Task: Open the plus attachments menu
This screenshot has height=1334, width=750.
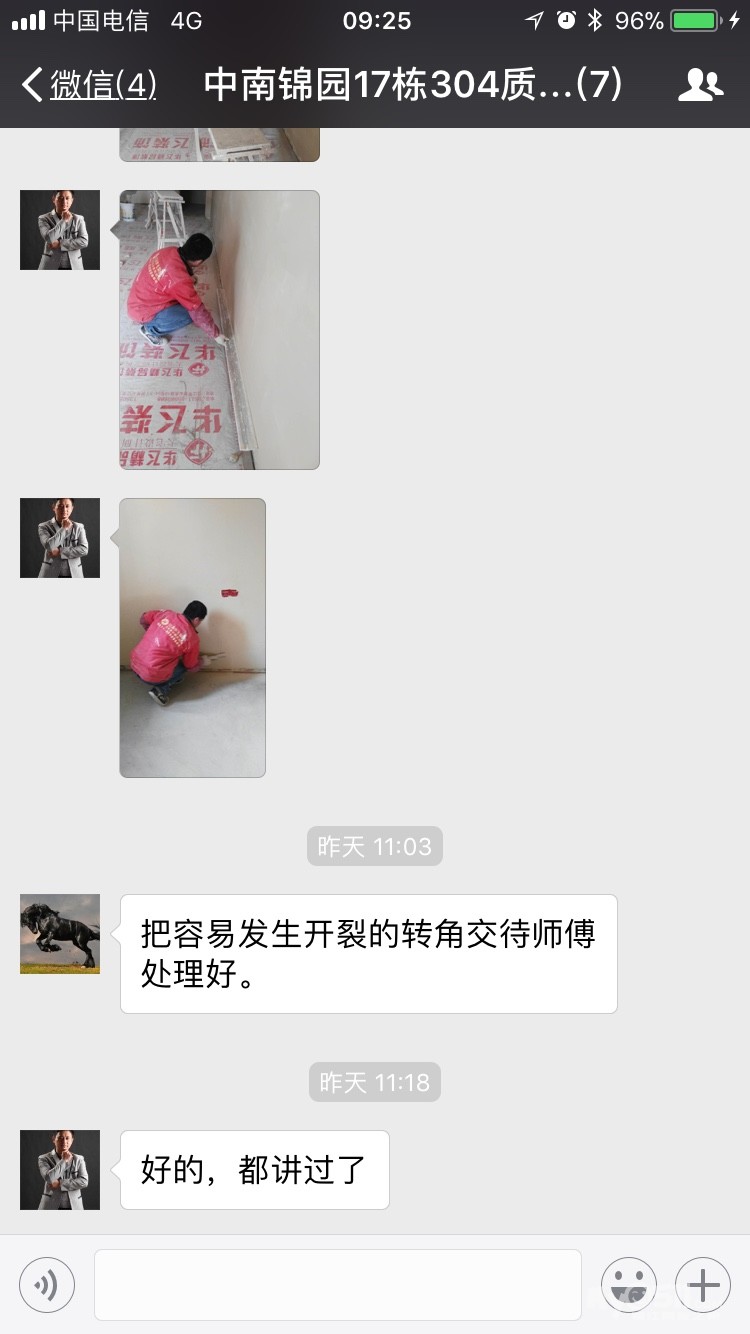Action: point(703,1284)
